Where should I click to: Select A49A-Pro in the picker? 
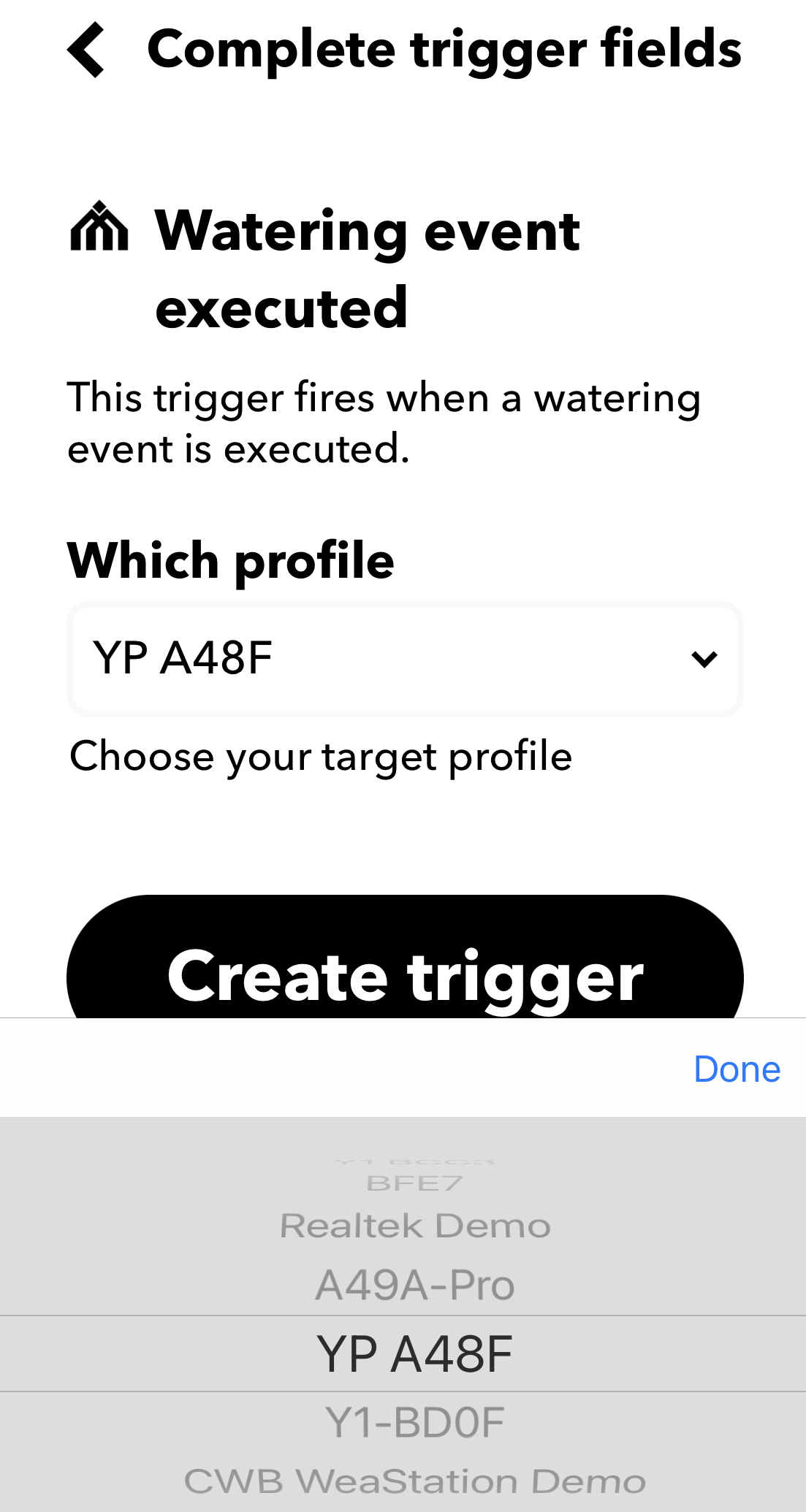(x=415, y=1286)
